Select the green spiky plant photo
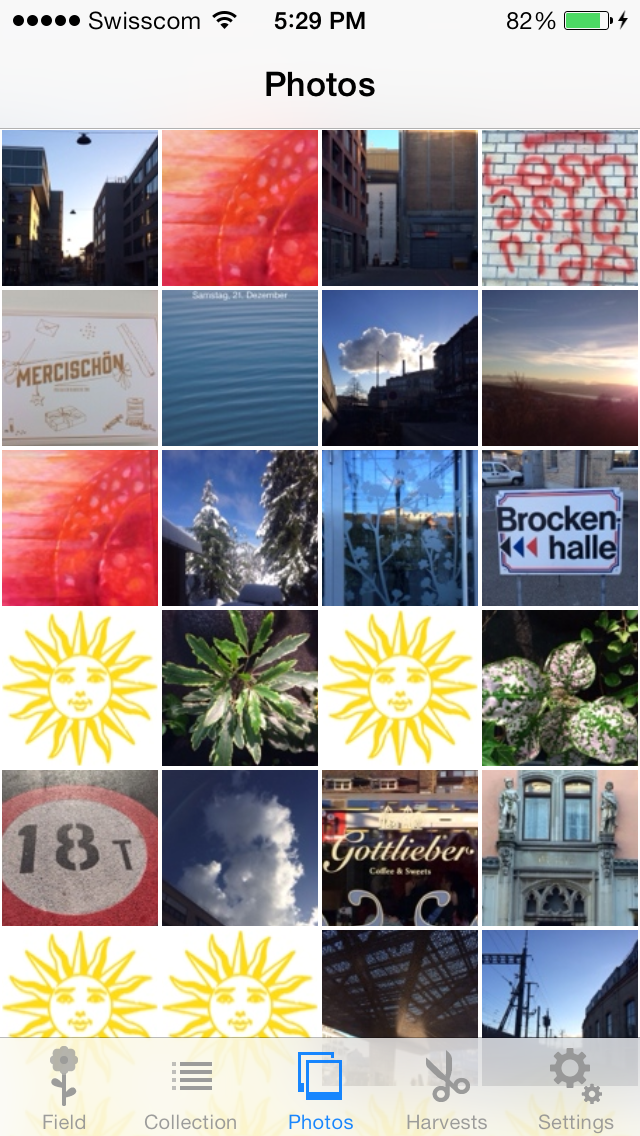Viewport: 640px width, 1136px height. [240, 688]
